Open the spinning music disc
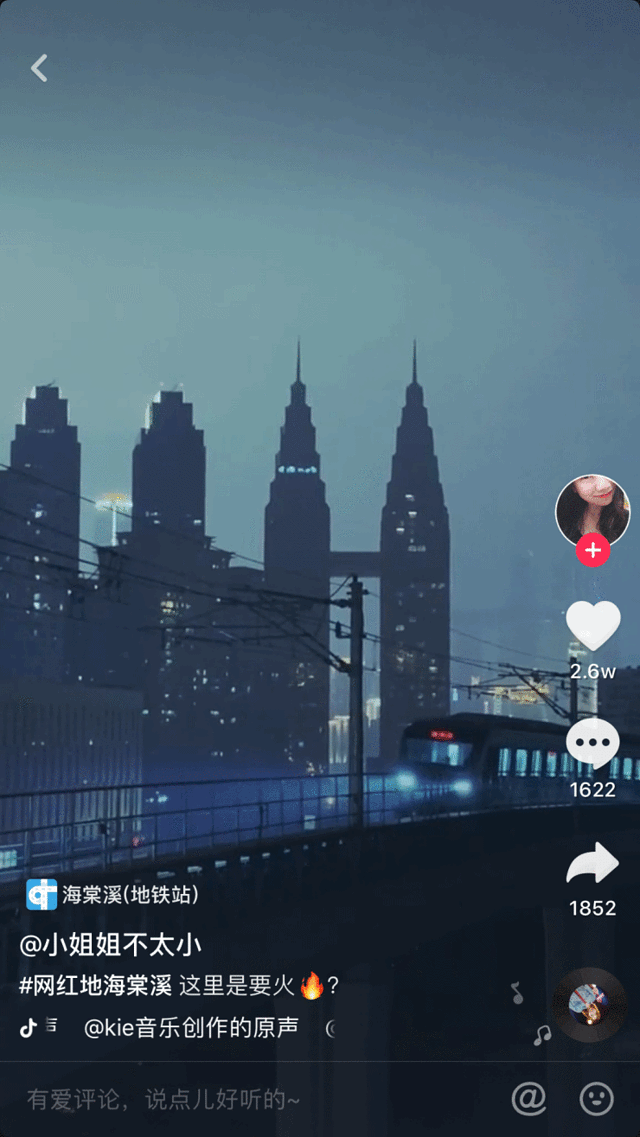This screenshot has width=640, height=1137. click(589, 1004)
